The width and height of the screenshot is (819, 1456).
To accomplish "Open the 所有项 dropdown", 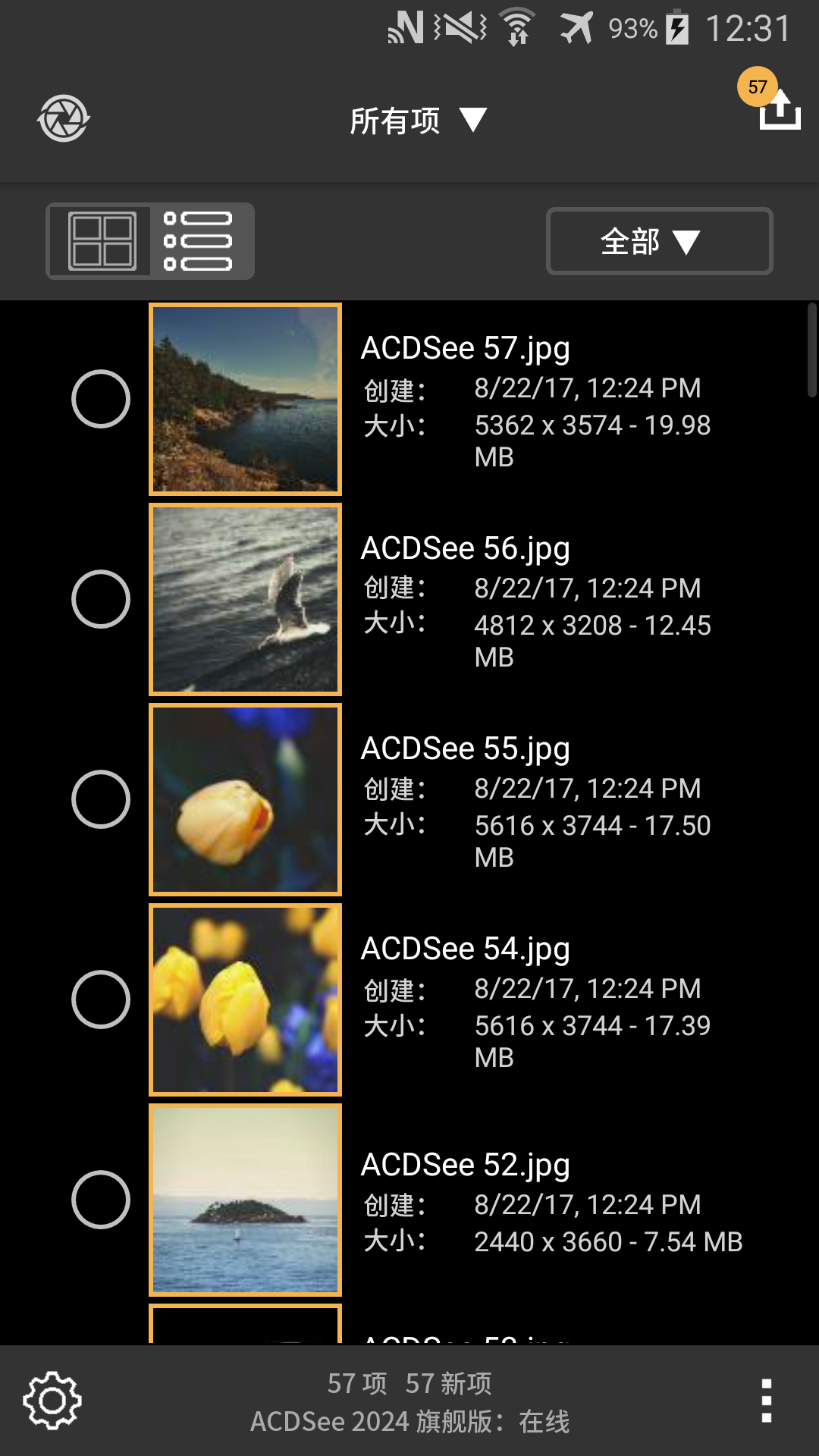I will coord(398,120).
